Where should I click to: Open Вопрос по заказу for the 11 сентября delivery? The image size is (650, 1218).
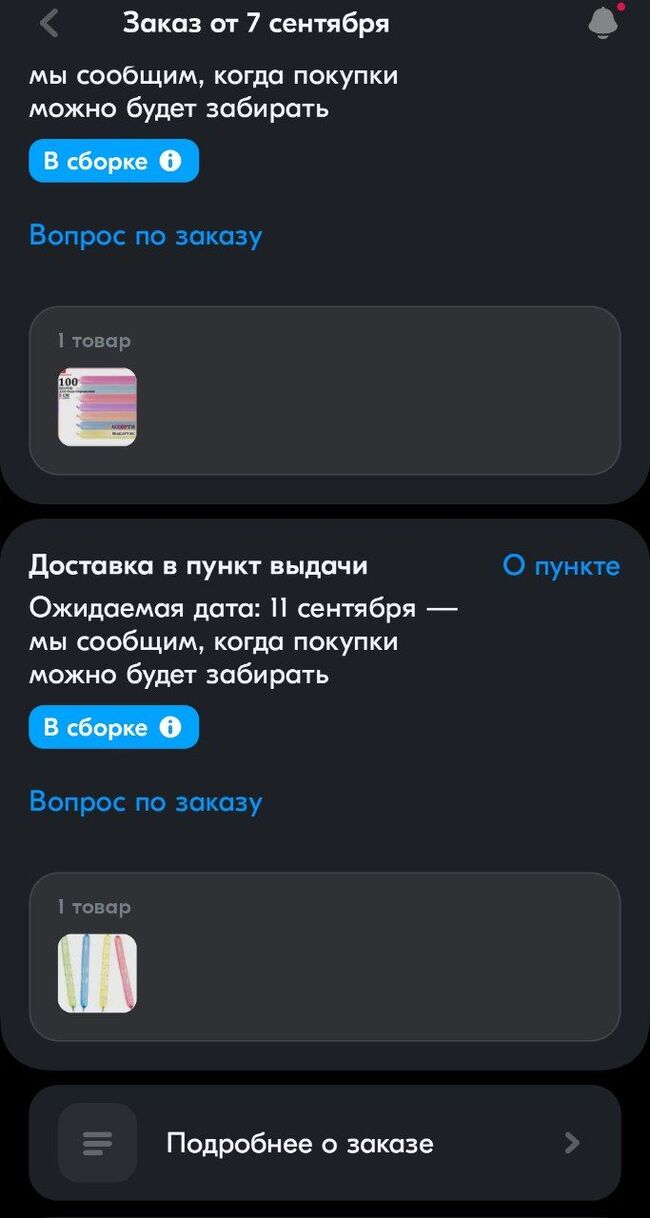pyautogui.click(x=146, y=802)
